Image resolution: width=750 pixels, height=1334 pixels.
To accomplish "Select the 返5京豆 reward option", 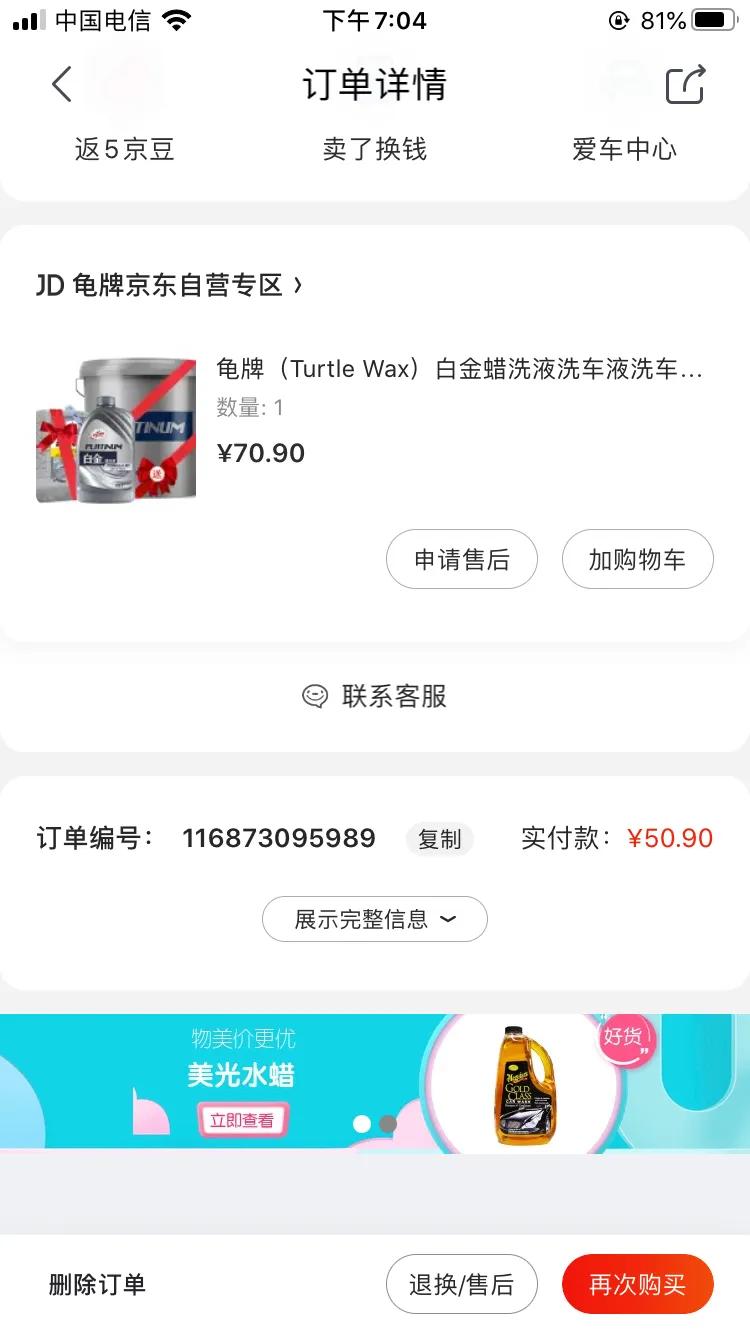I will pos(123,150).
